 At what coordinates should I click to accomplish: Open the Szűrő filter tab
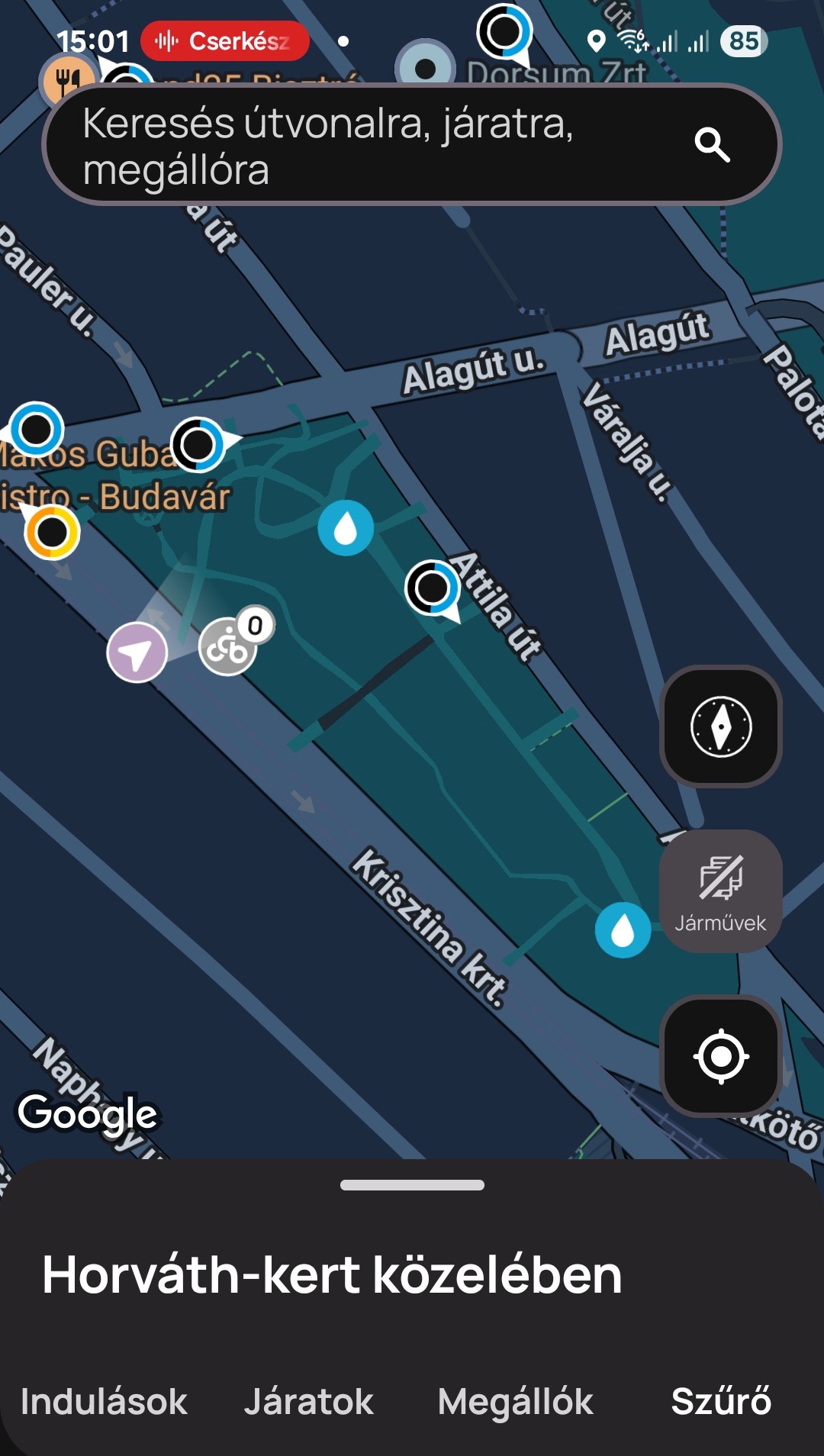coord(721,1402)
